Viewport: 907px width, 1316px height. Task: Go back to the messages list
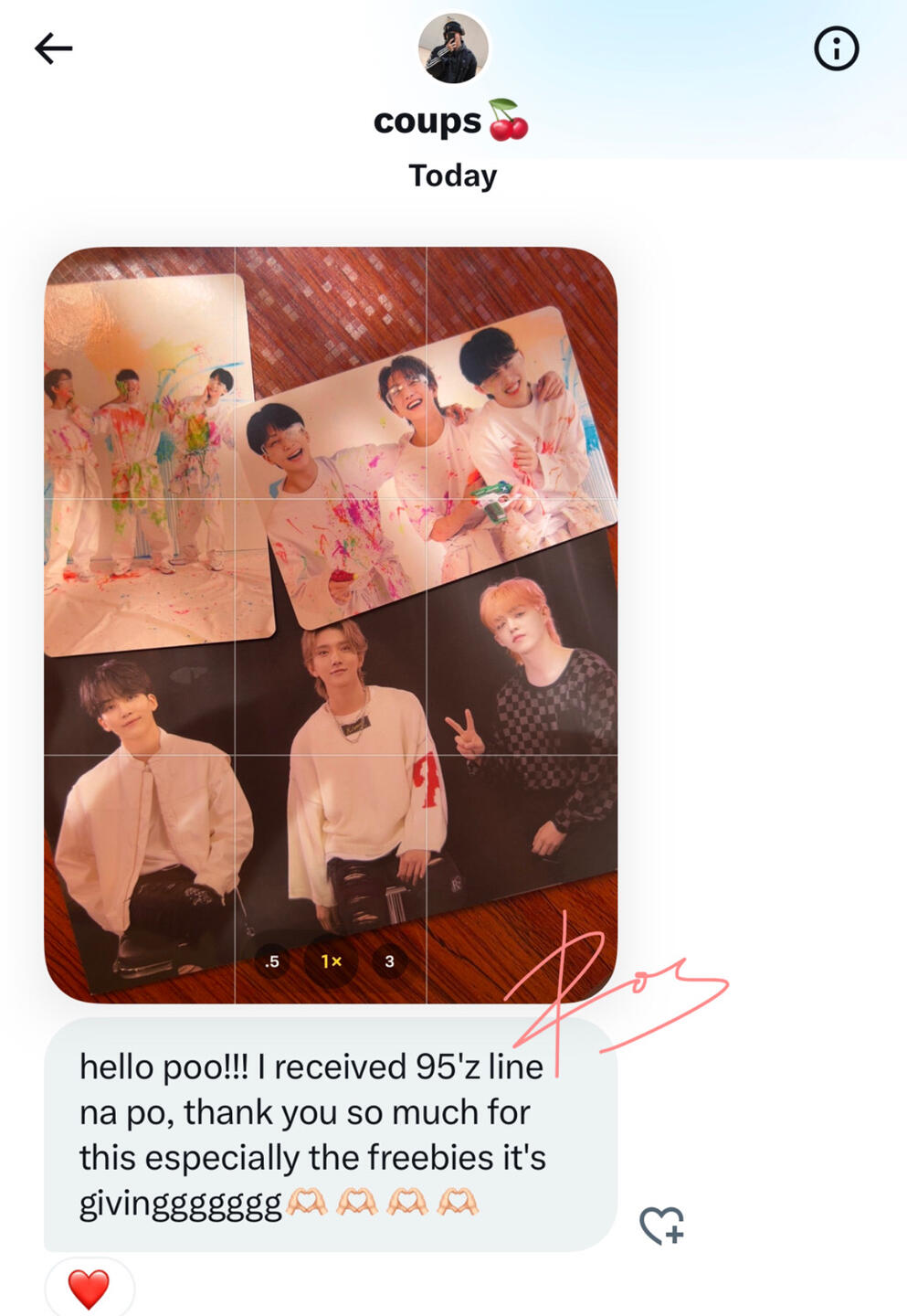coord(53,48)
